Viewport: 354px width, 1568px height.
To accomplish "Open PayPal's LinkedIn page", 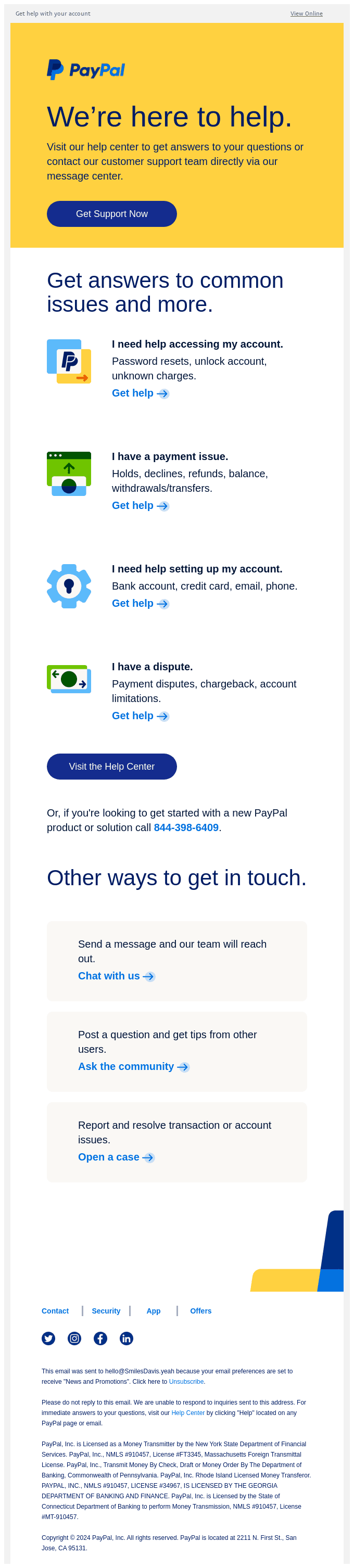I will tap(126, 1338).
